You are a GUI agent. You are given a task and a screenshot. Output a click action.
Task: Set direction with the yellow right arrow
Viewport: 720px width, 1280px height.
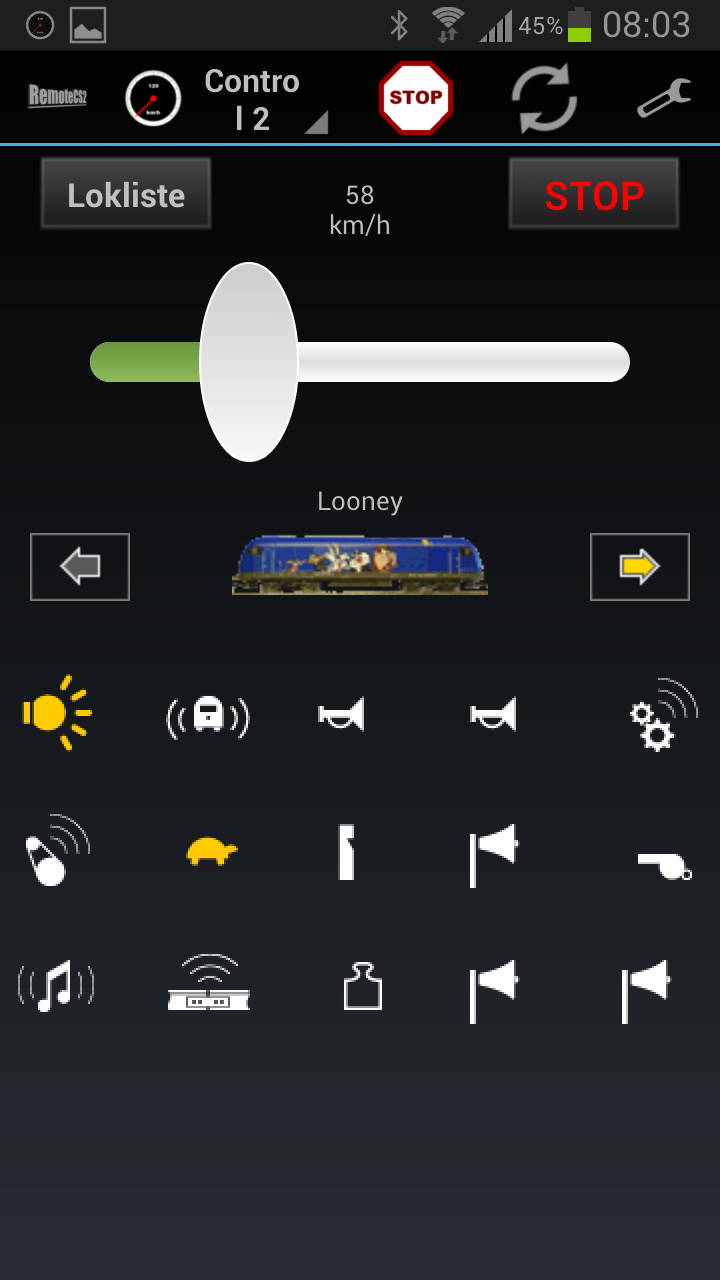[x=640, y=567]
